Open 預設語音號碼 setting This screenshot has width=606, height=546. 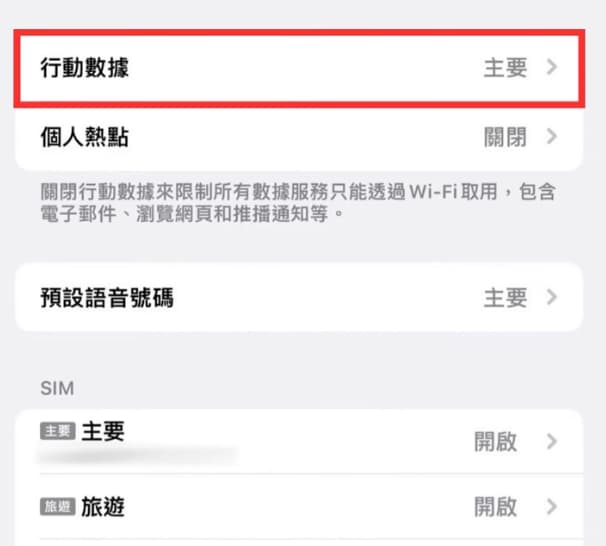298,297
